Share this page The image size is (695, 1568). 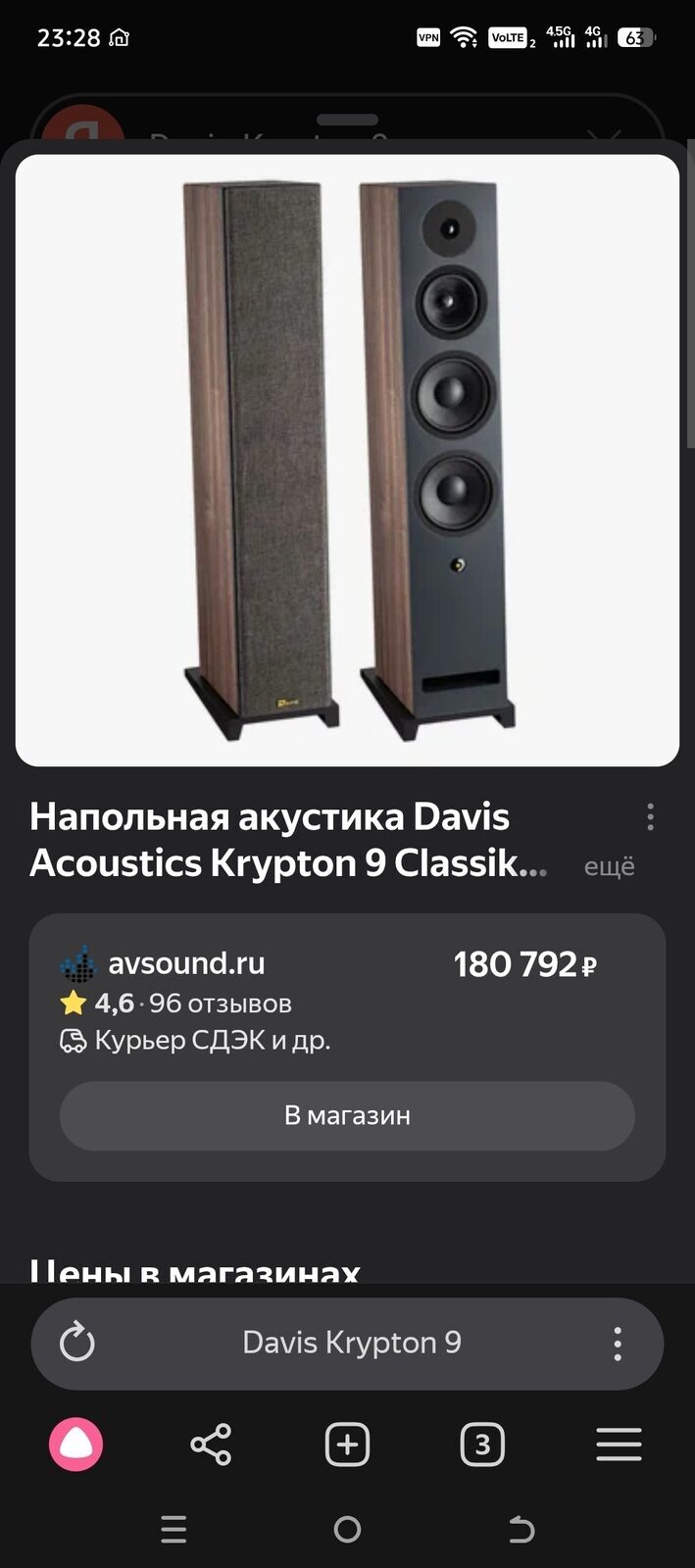[x=211, y=1445]
